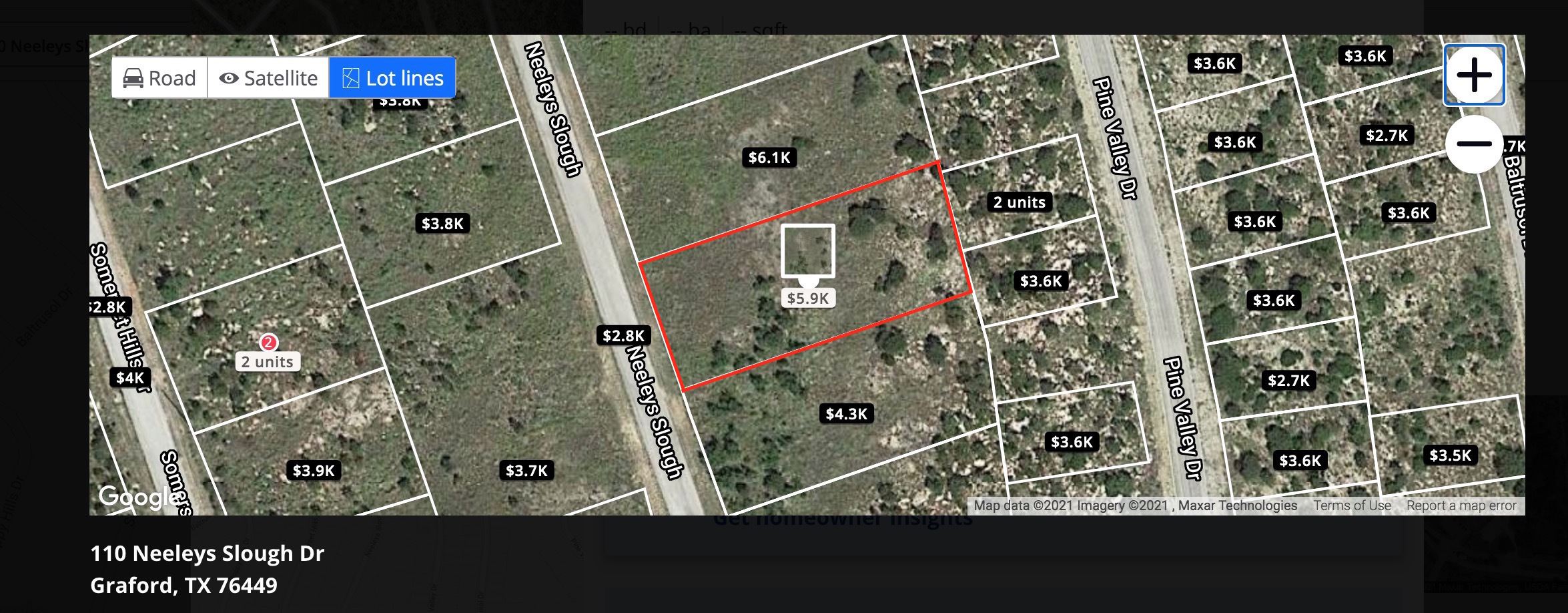Open the $3.8K lot marker
Viewport: 1568px width, 613px height.
click(x=442, y=224)
